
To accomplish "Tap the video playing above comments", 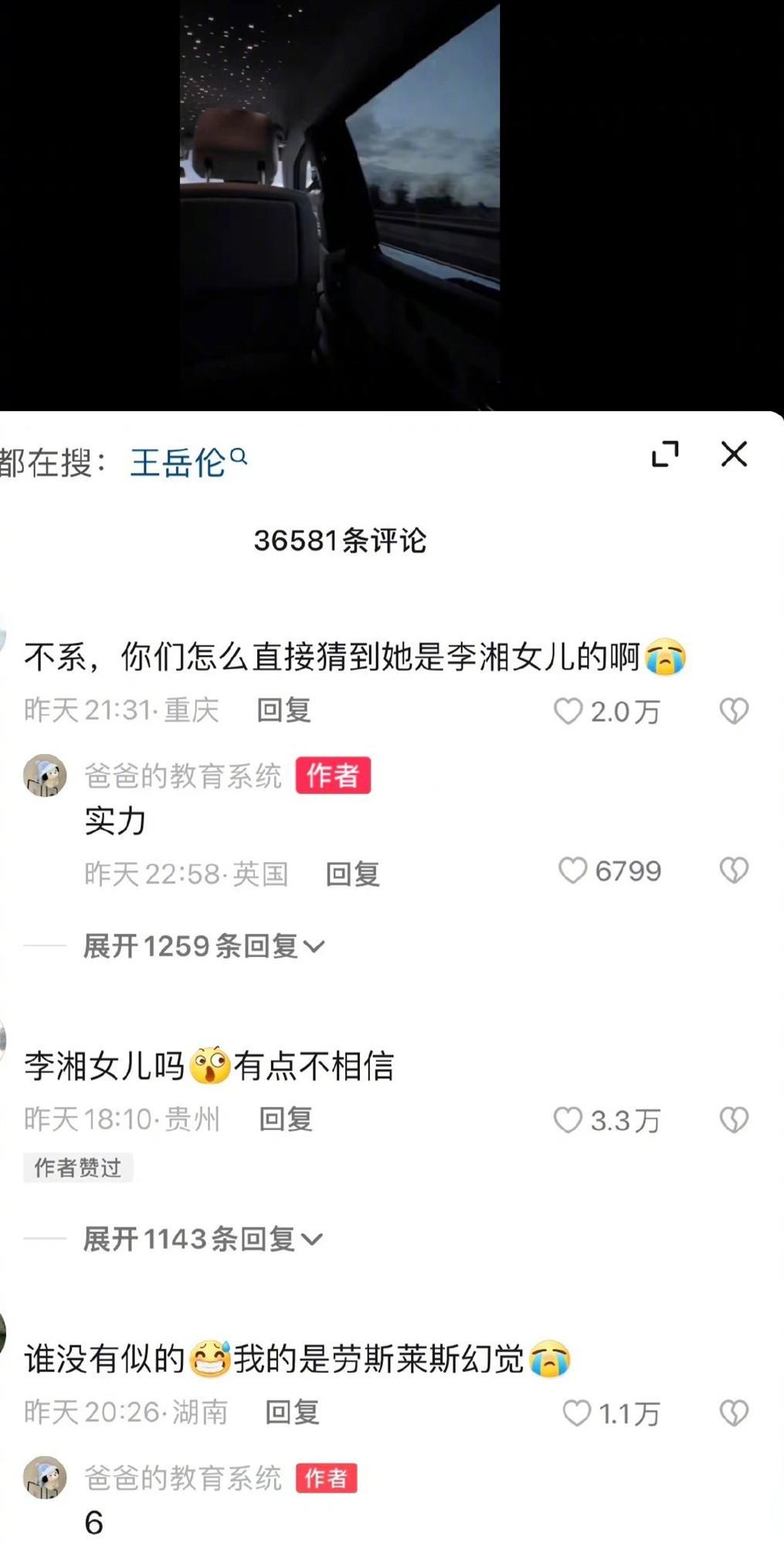I will point(340,205).
